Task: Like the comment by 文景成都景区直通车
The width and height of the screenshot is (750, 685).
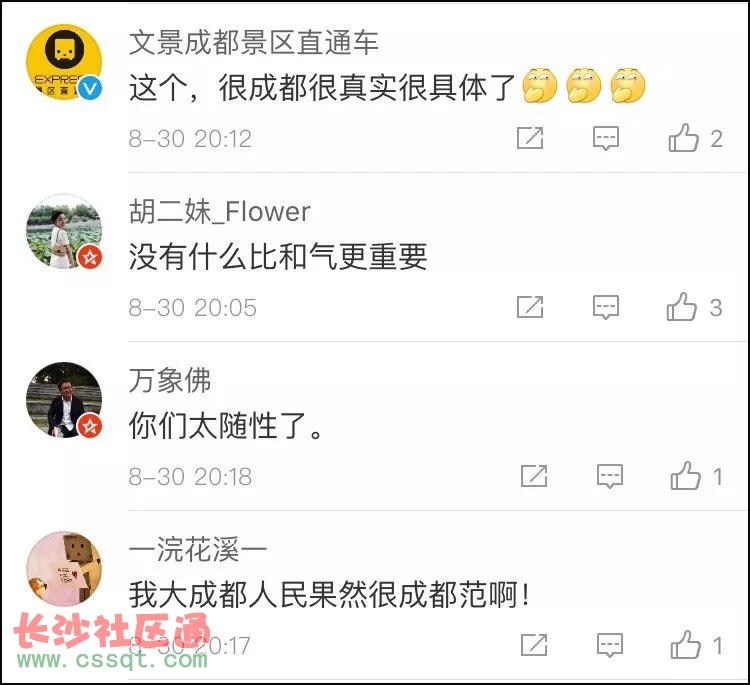Action: 685,138
